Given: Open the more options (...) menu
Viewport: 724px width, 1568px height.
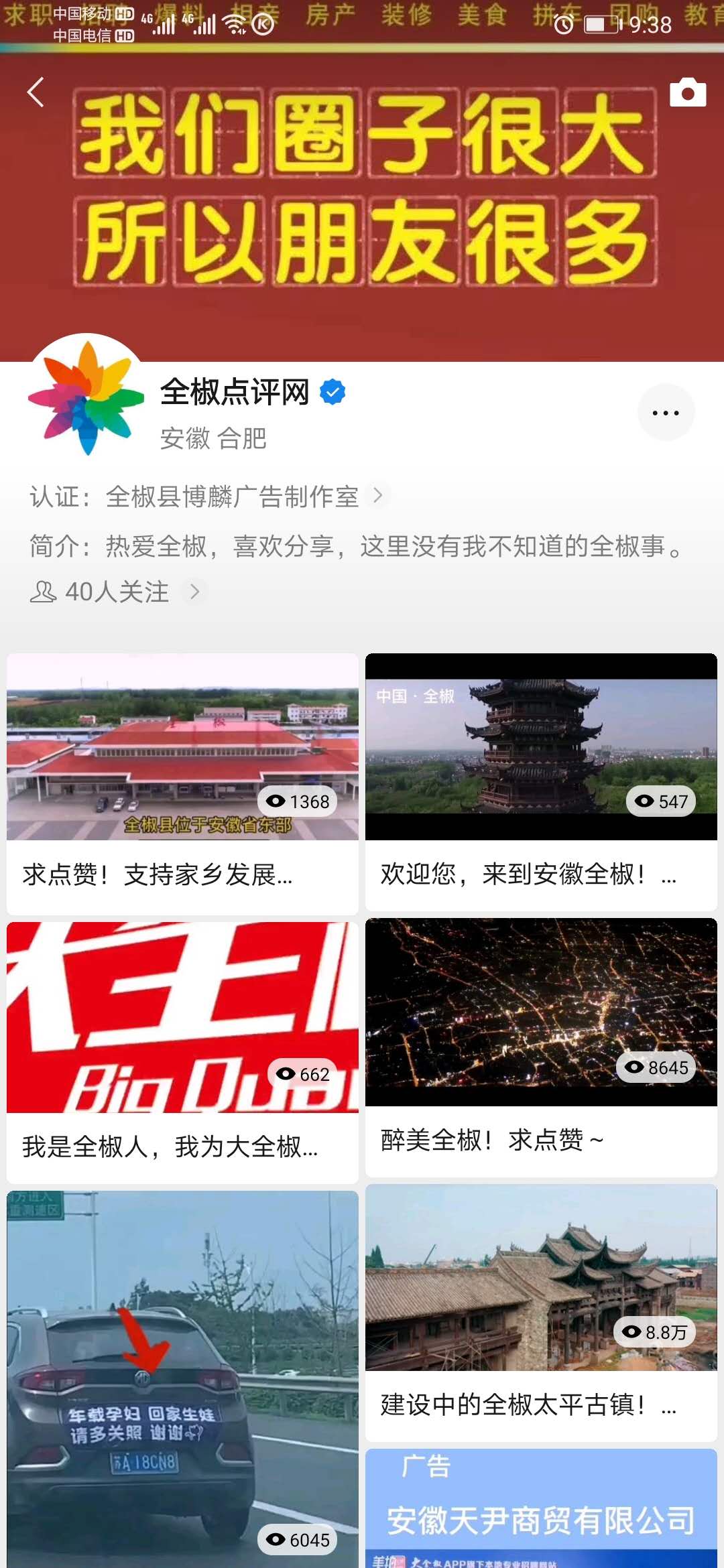Looking at the screenshot, I should pyautogui.click(x=666, y=412).
